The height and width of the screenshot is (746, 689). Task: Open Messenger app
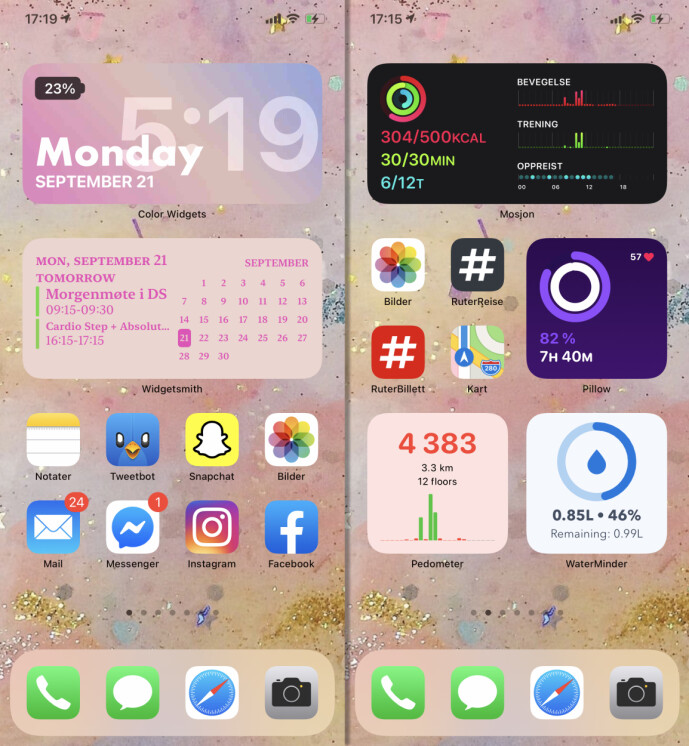point(133,527)
